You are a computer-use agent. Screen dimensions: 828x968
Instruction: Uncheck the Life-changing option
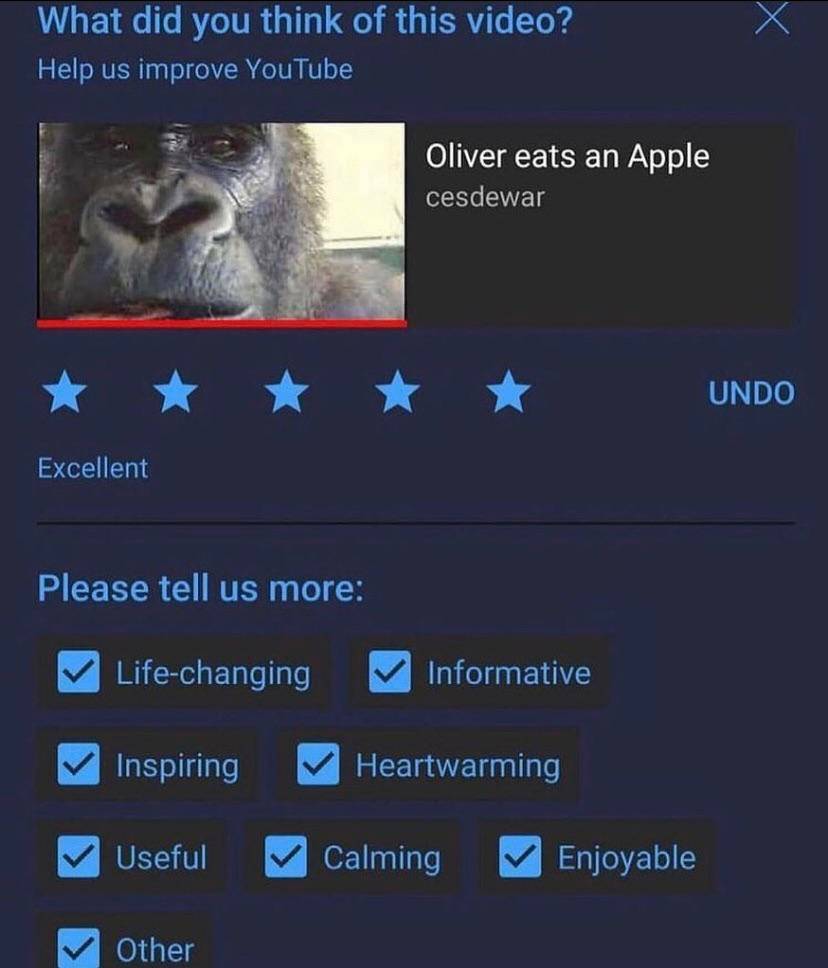tap(78, 673)
